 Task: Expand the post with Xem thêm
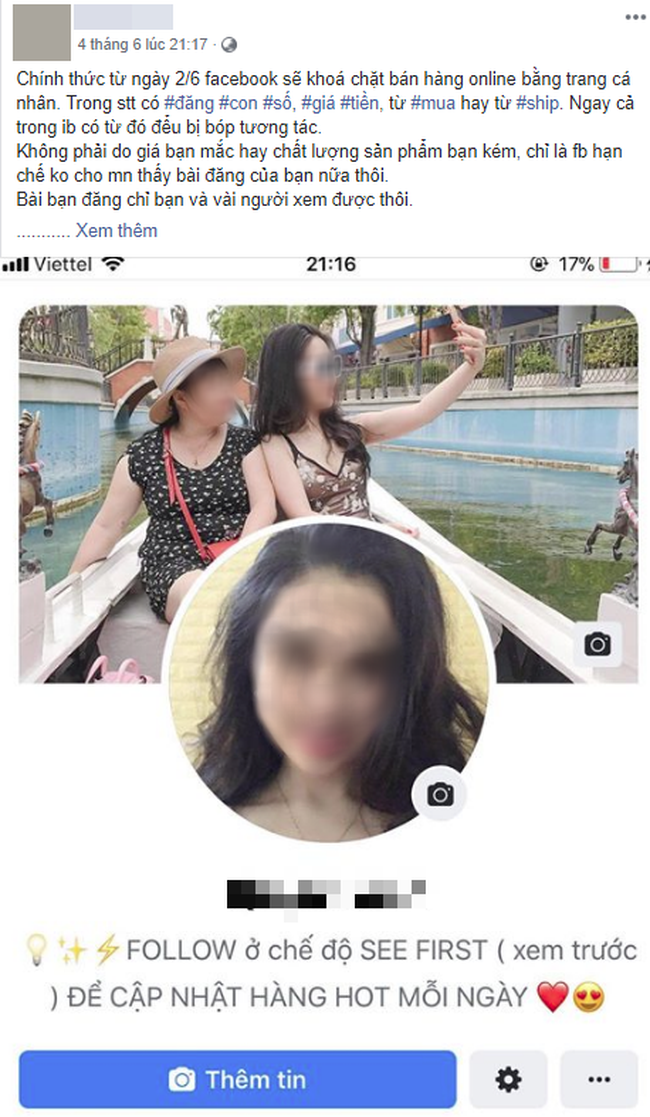click(116, 231)
